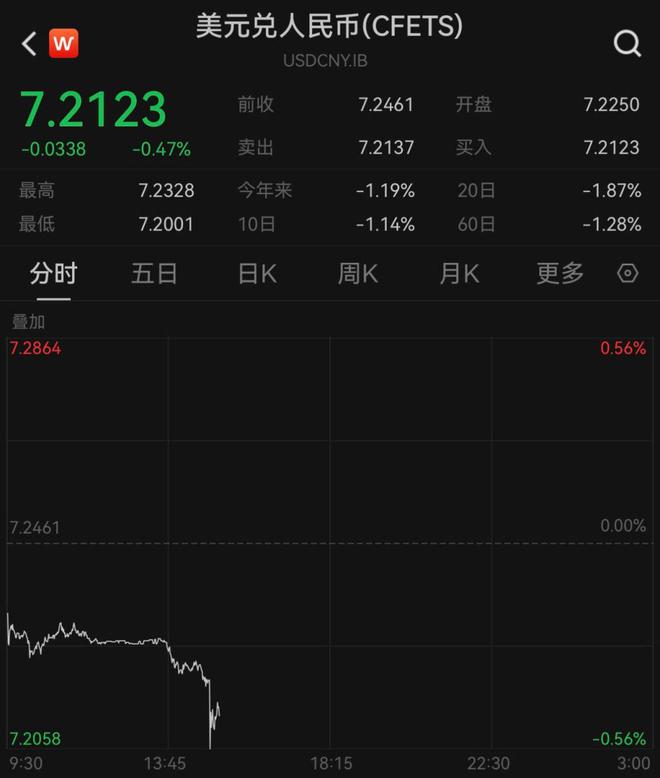Open chart settings hexagon icon
Image resolution: width=660 pixels, height=778 pixels.
click(628, 273)
